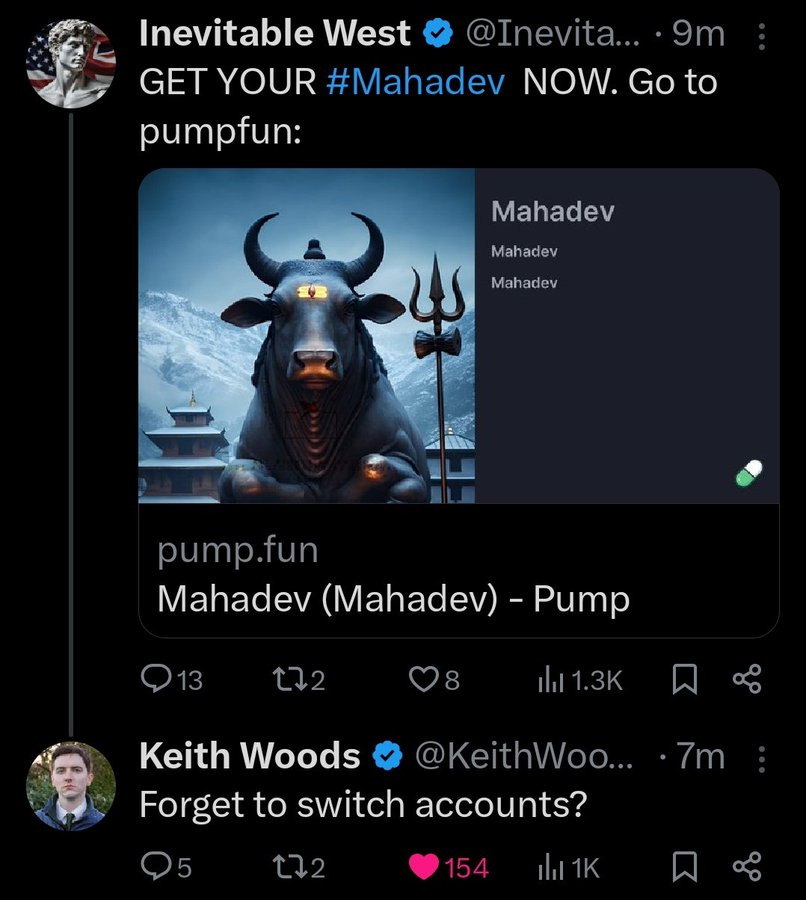
Task: Open Keith Woods' profile picture
Action: tap(70, 786)
